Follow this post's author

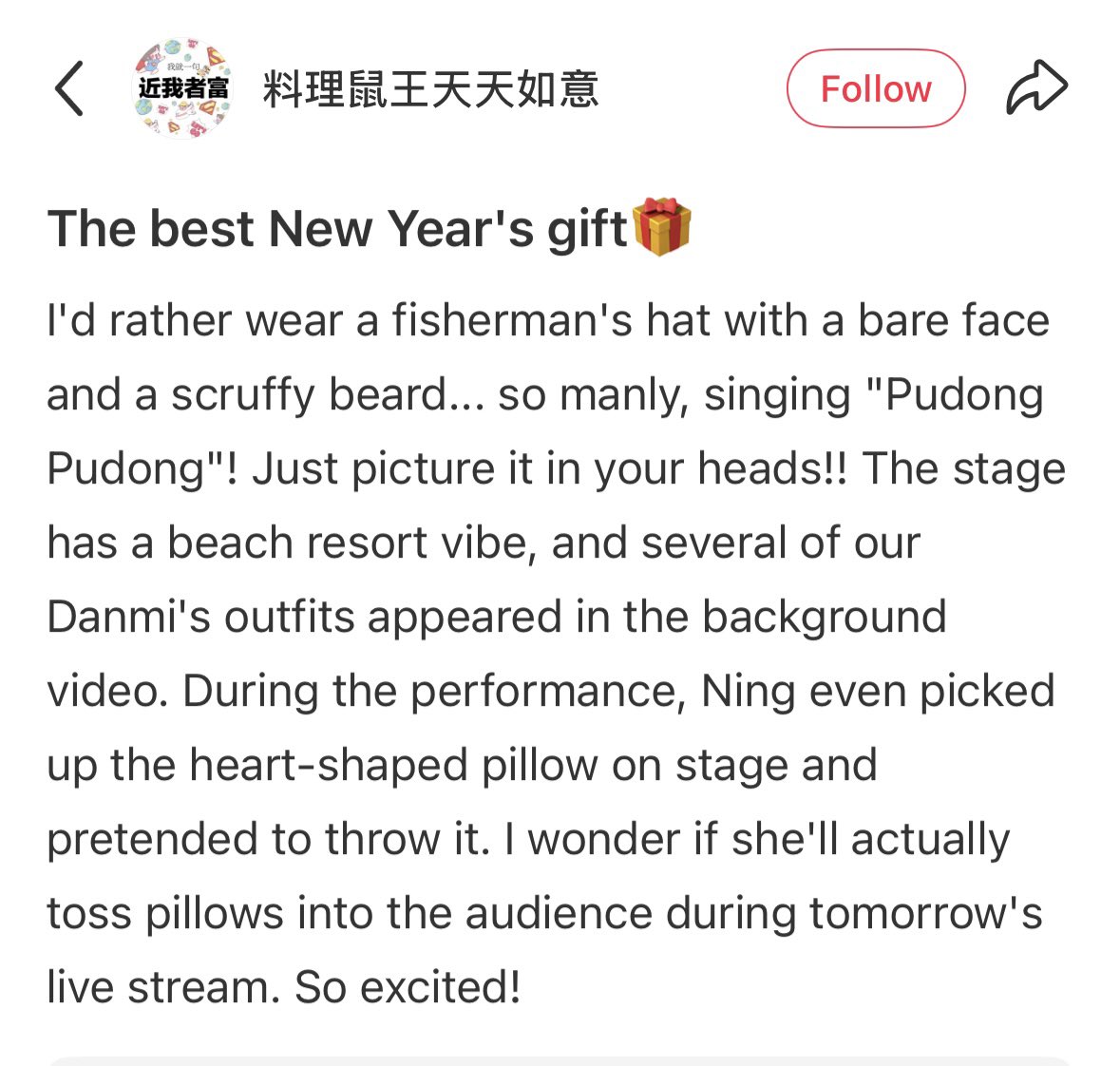875,89
